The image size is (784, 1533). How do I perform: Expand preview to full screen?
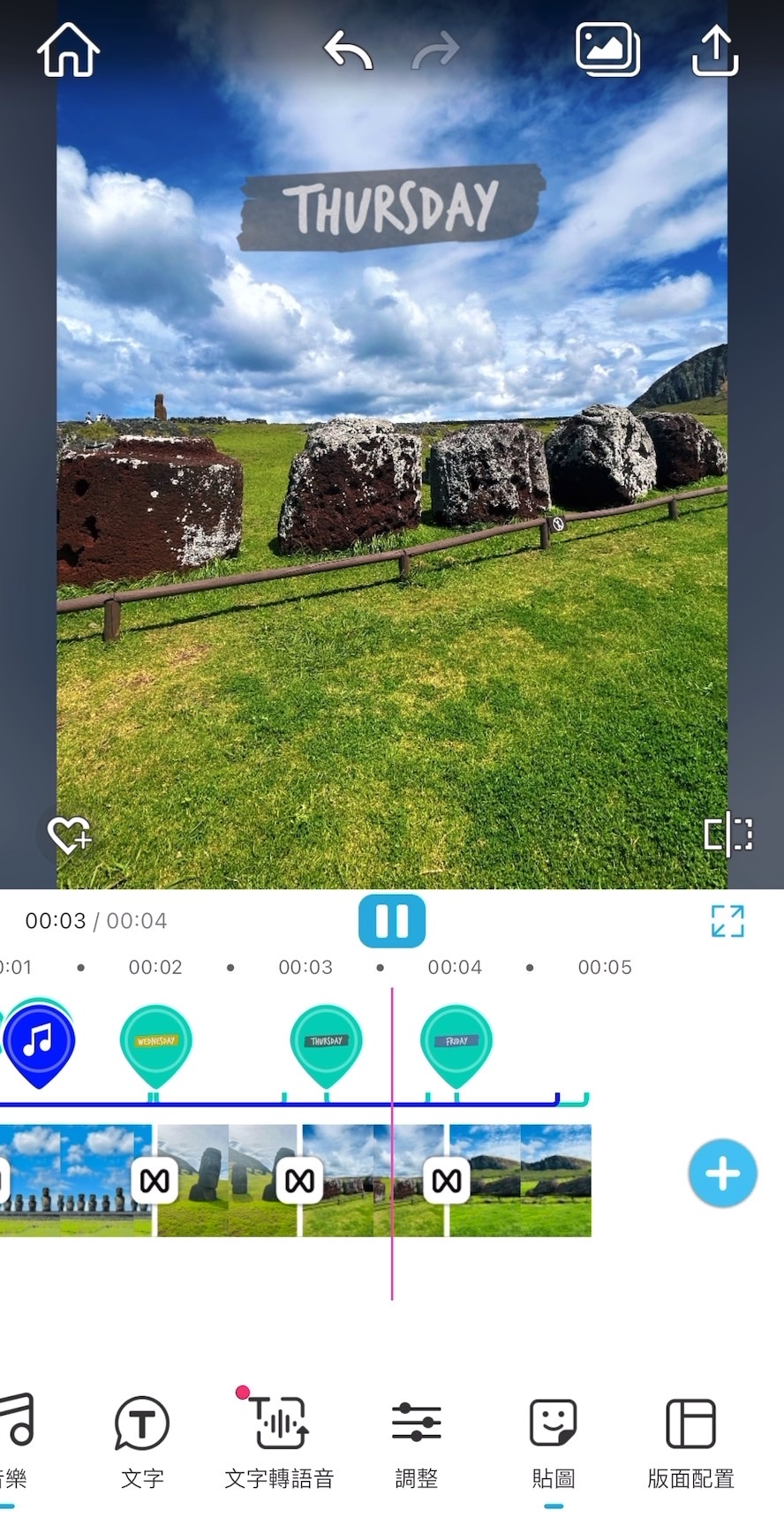coord(727,921)
